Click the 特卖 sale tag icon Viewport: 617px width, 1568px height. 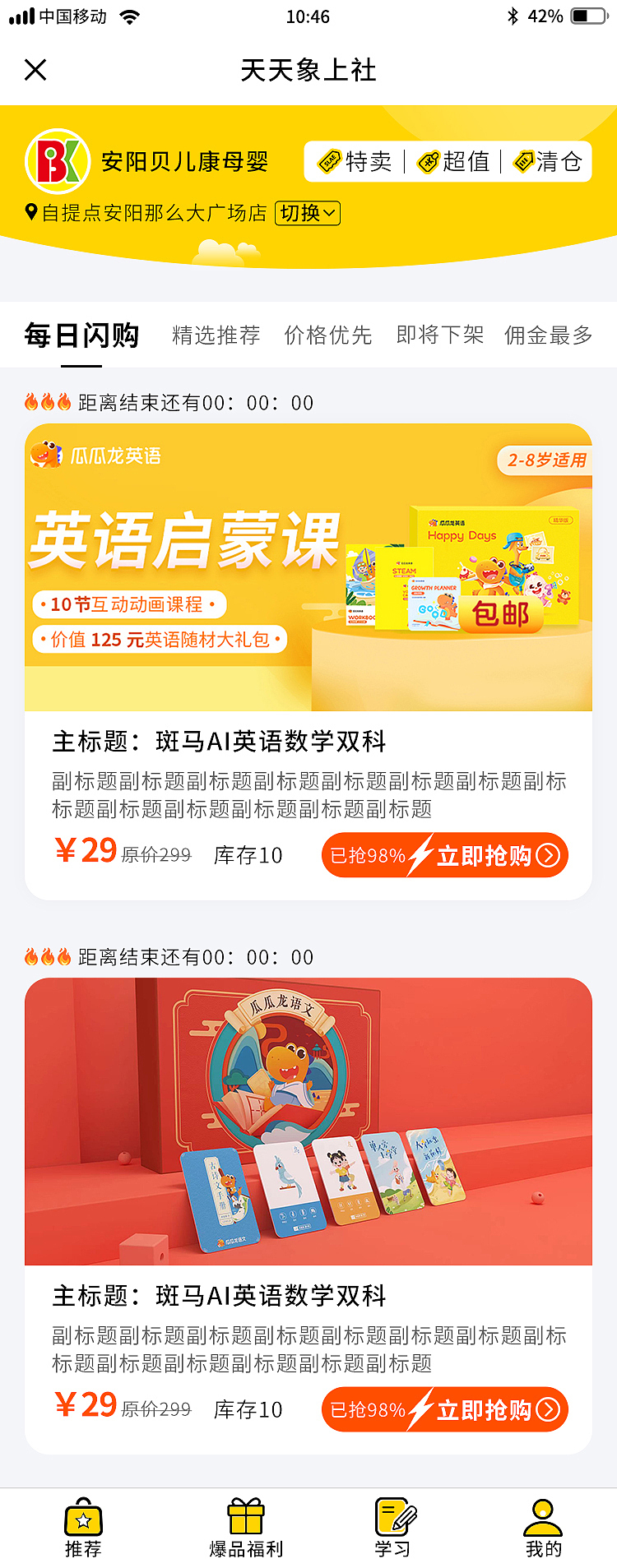click(328, 162)
